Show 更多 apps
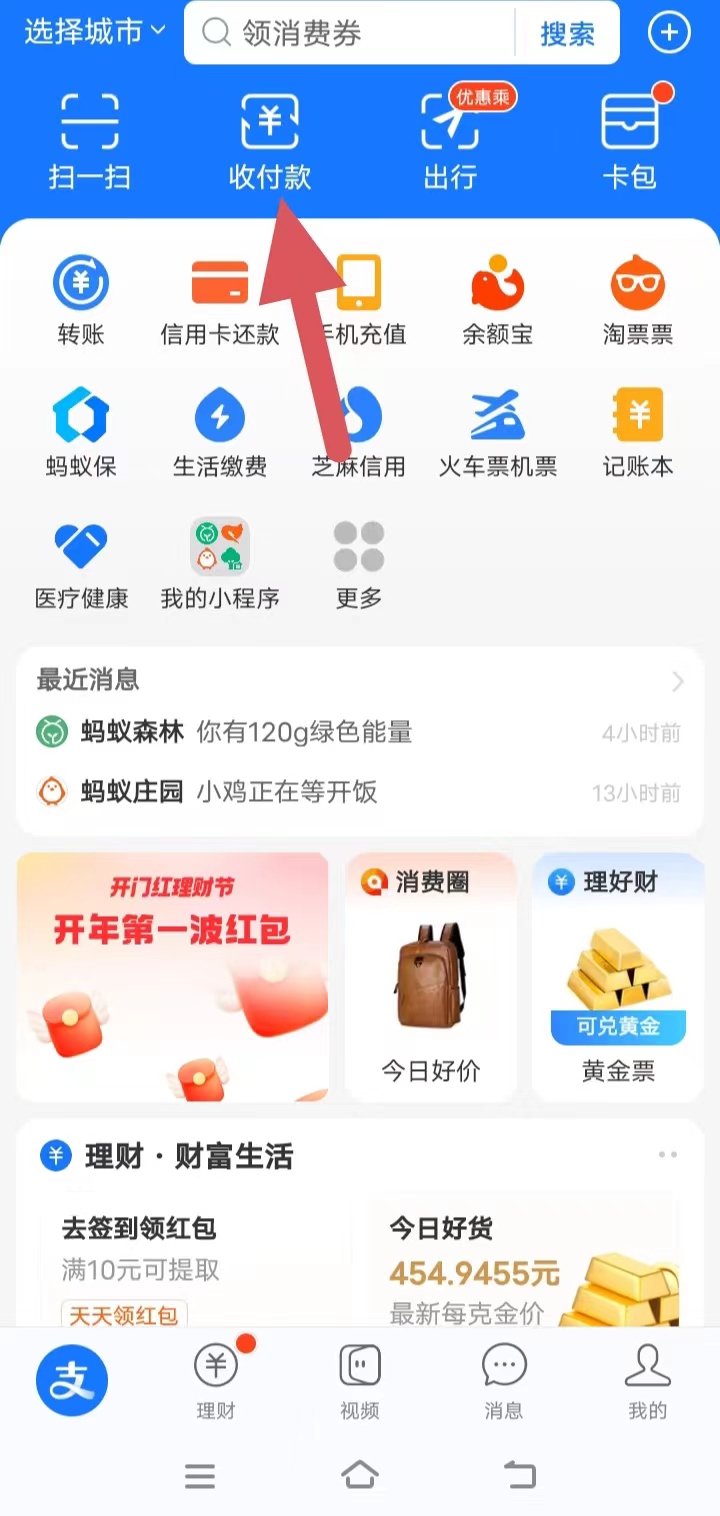This screenshot has width=720, height=1516. coord(359,565)
